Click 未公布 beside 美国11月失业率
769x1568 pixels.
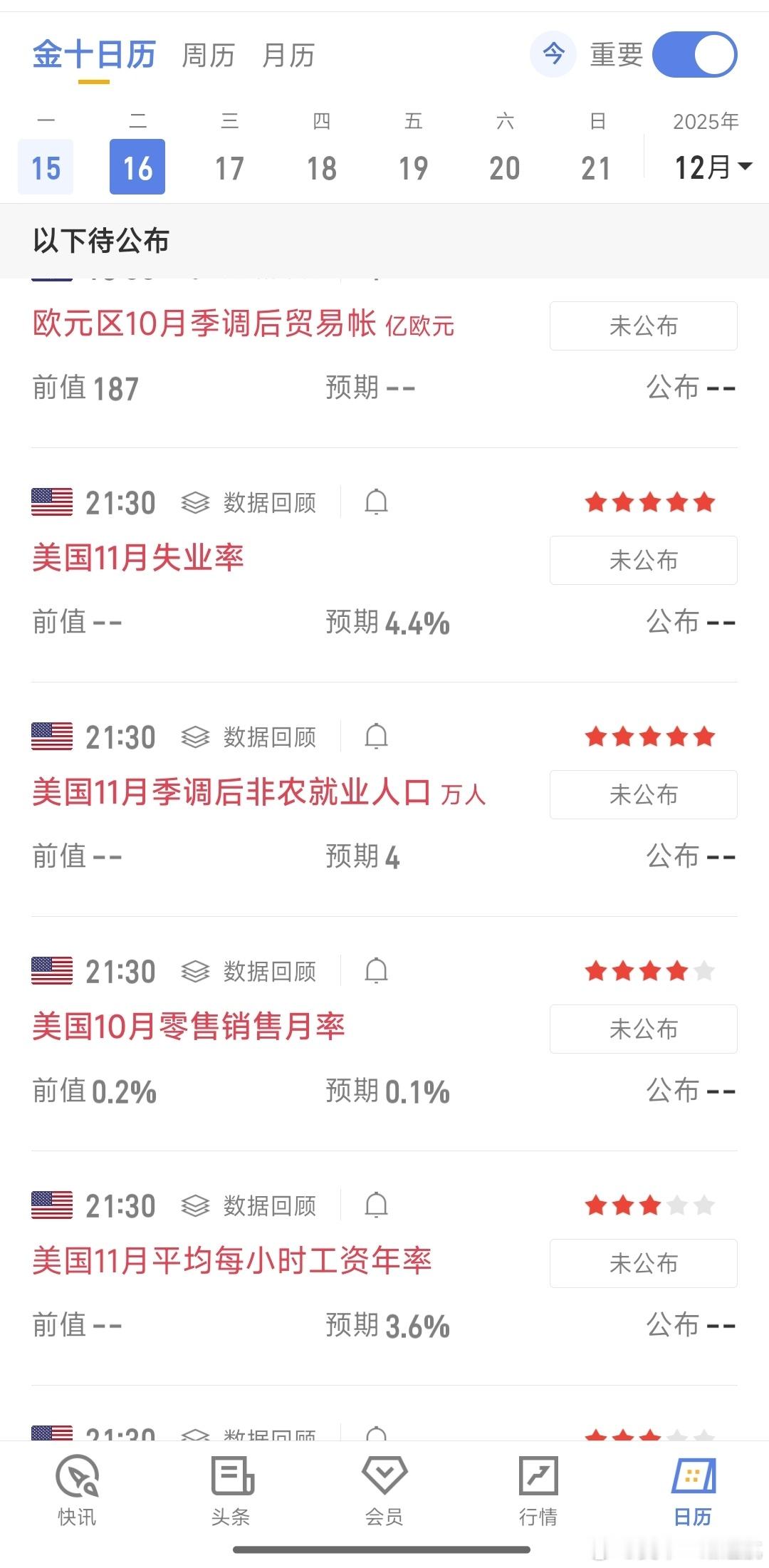tap(642, 560)
